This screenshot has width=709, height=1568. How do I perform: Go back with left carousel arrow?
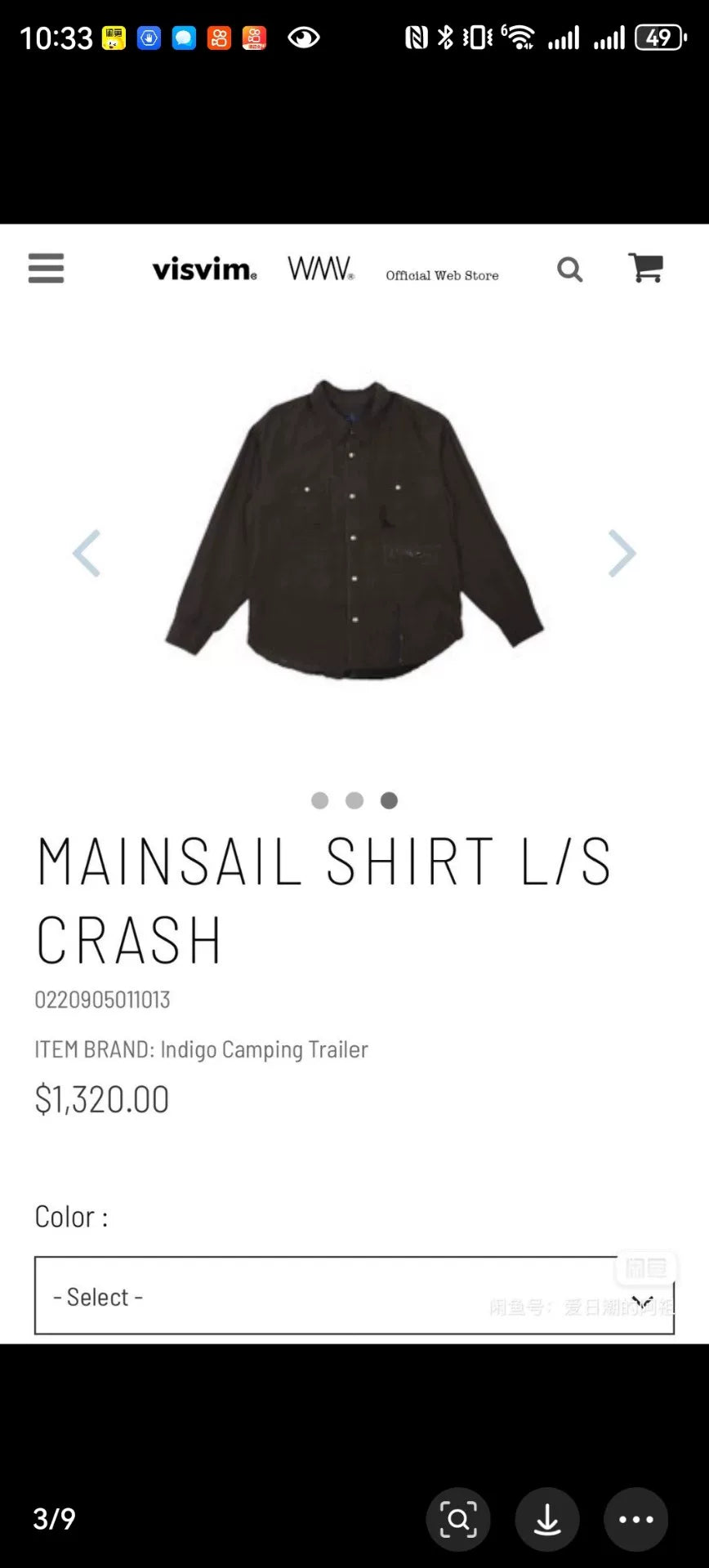(87, 554)
